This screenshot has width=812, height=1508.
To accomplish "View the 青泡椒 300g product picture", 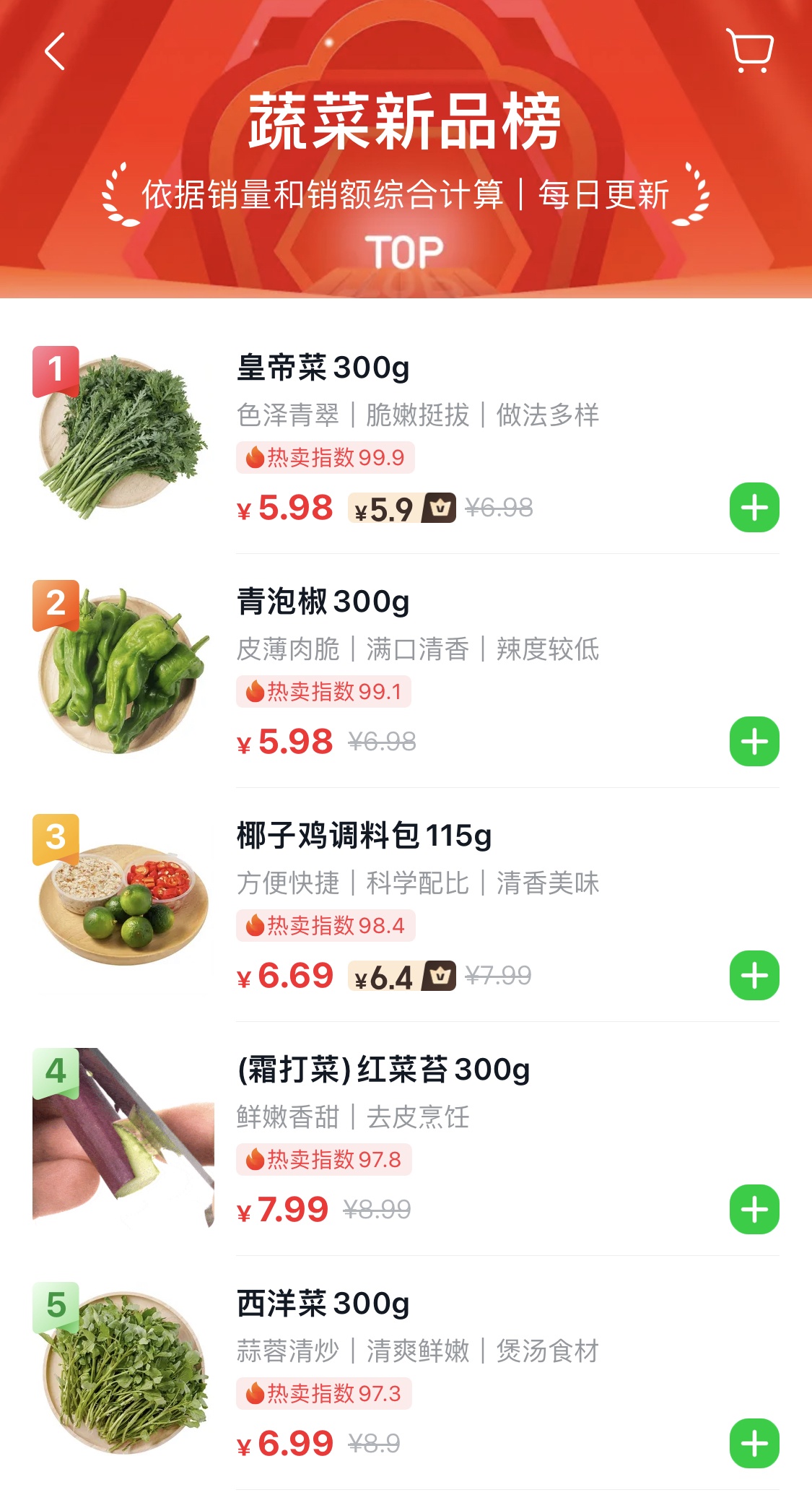I will coord(123,670).
